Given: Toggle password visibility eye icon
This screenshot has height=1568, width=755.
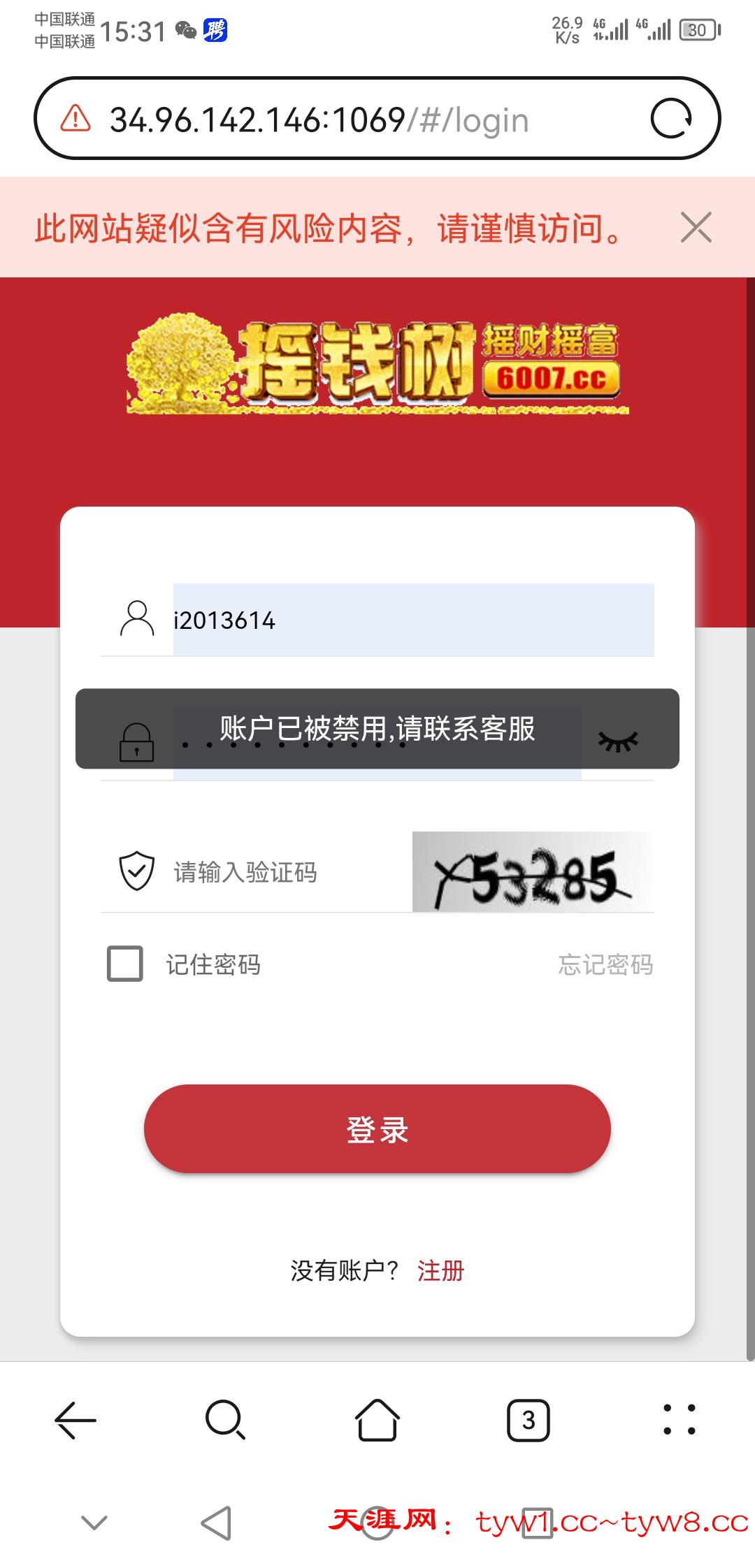Looking at the screenshot, I should point(618,741).
